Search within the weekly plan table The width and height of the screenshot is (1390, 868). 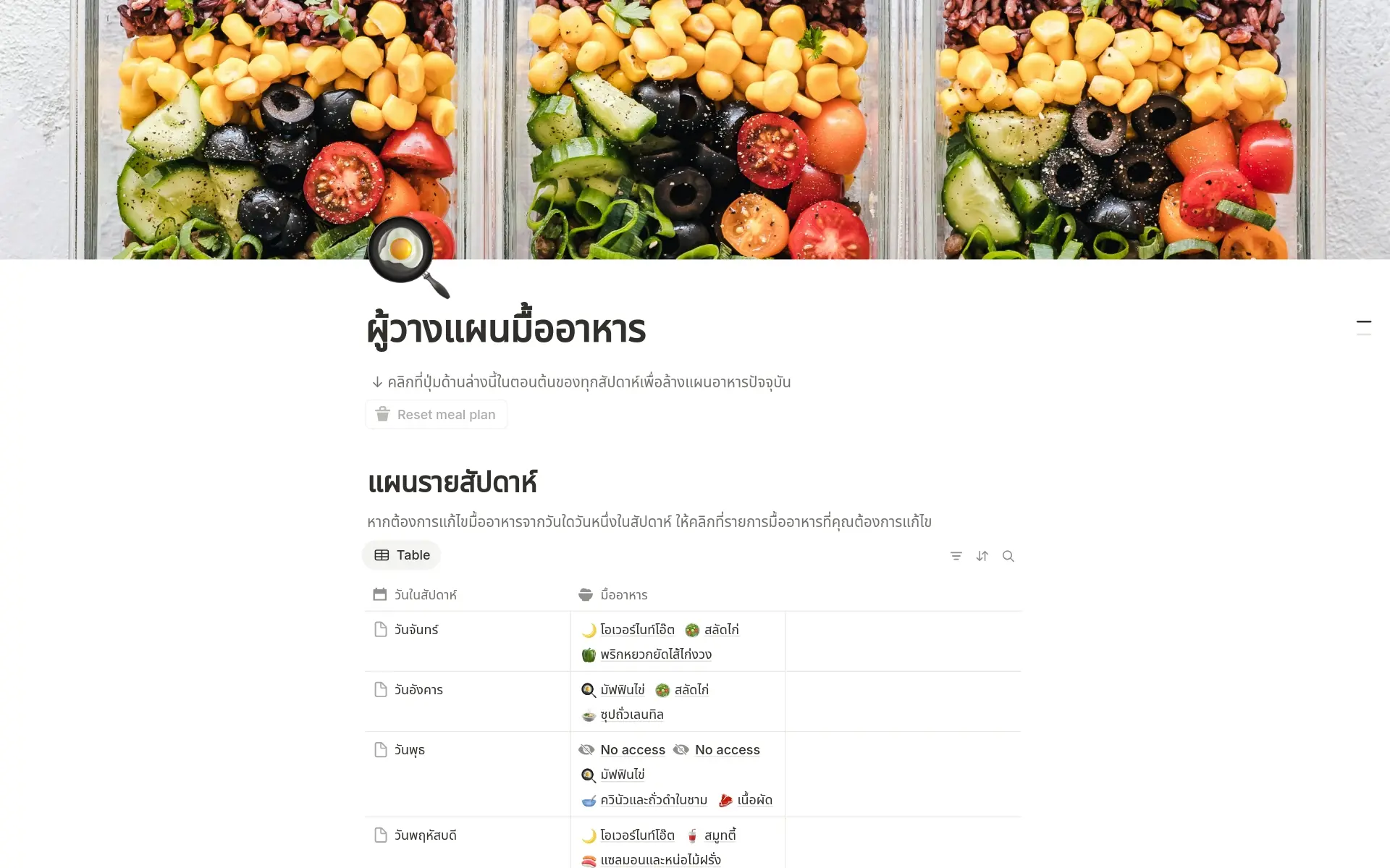[1008, 556]
